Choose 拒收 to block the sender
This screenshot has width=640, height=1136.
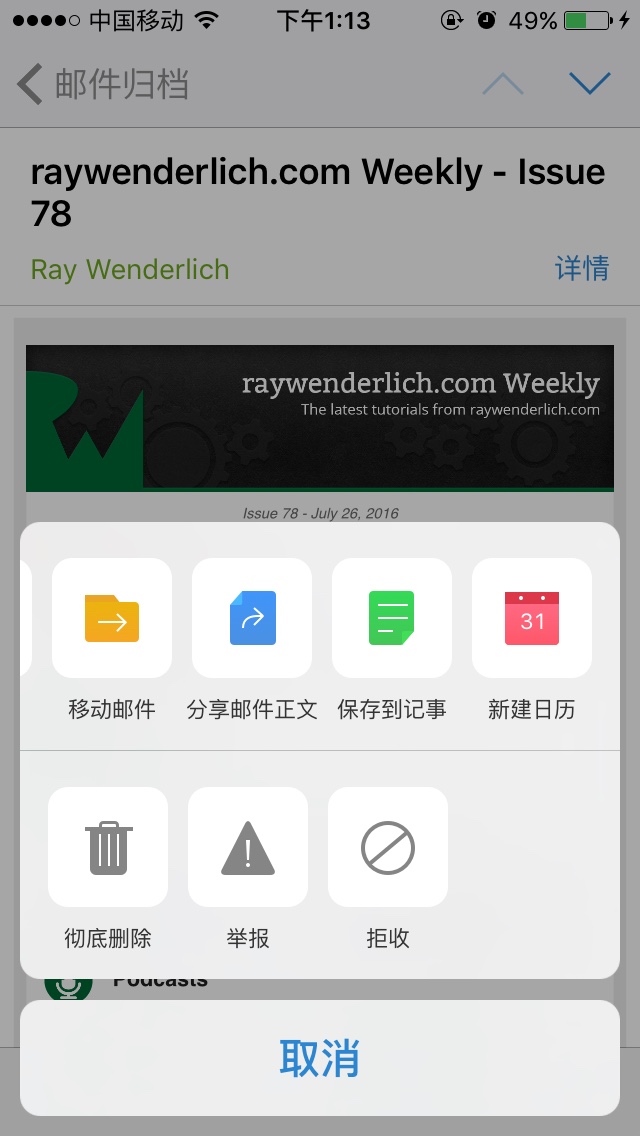click(x=388, y=847)
